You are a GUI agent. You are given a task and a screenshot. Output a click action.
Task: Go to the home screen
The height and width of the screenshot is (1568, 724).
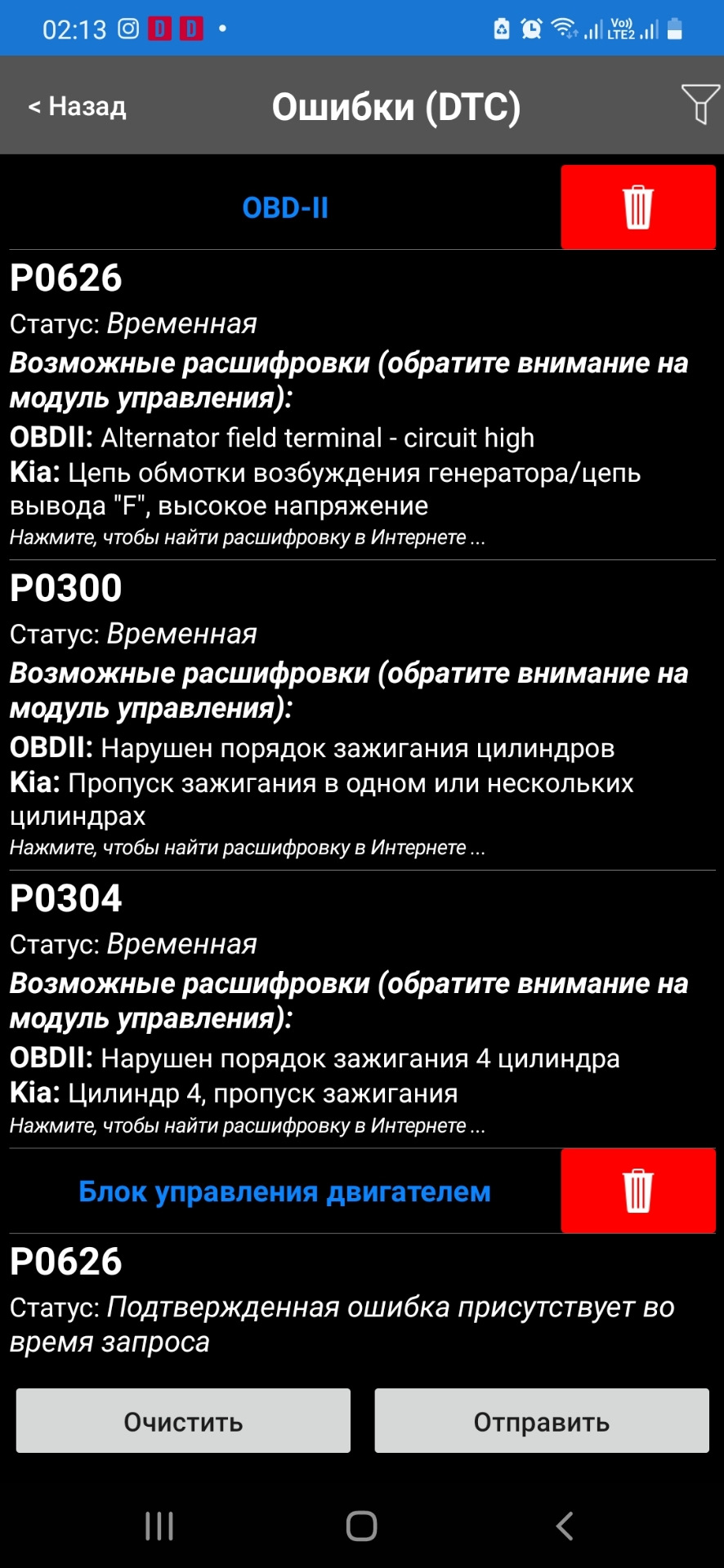coord(361,1526)
